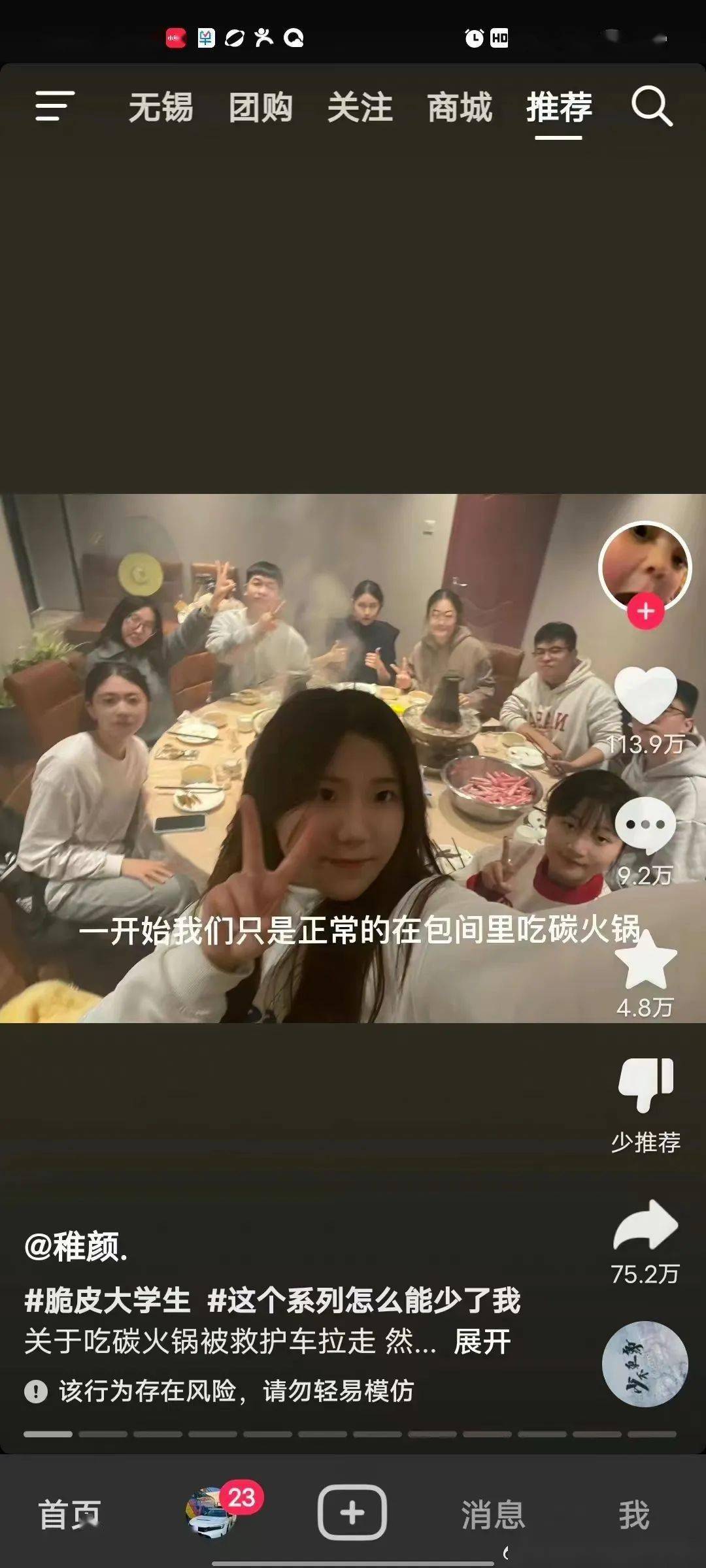The image size is (706, 1568).
Task: Open the 商城 tab
Action: point(460,107)
